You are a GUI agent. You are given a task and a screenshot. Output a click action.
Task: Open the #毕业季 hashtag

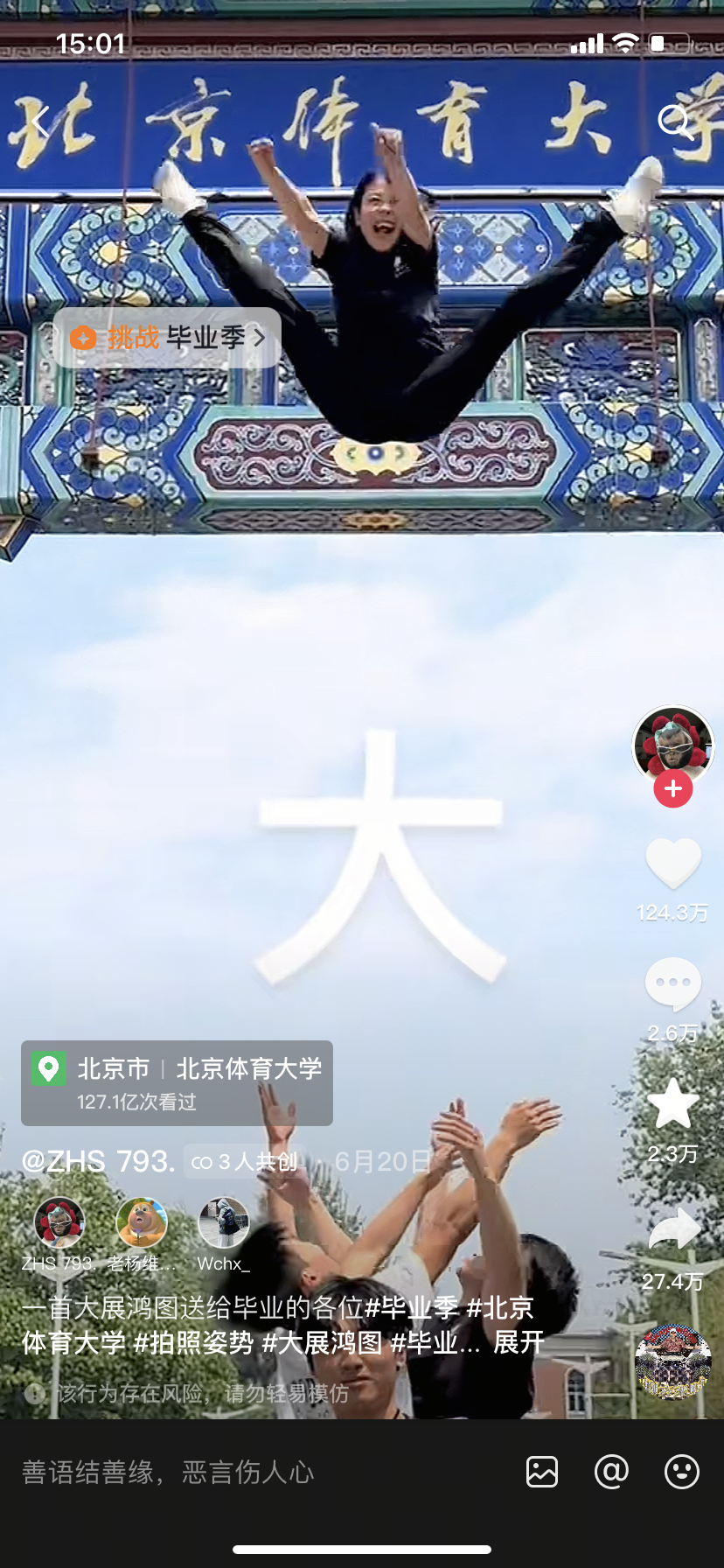click(x=411, y=1308)
